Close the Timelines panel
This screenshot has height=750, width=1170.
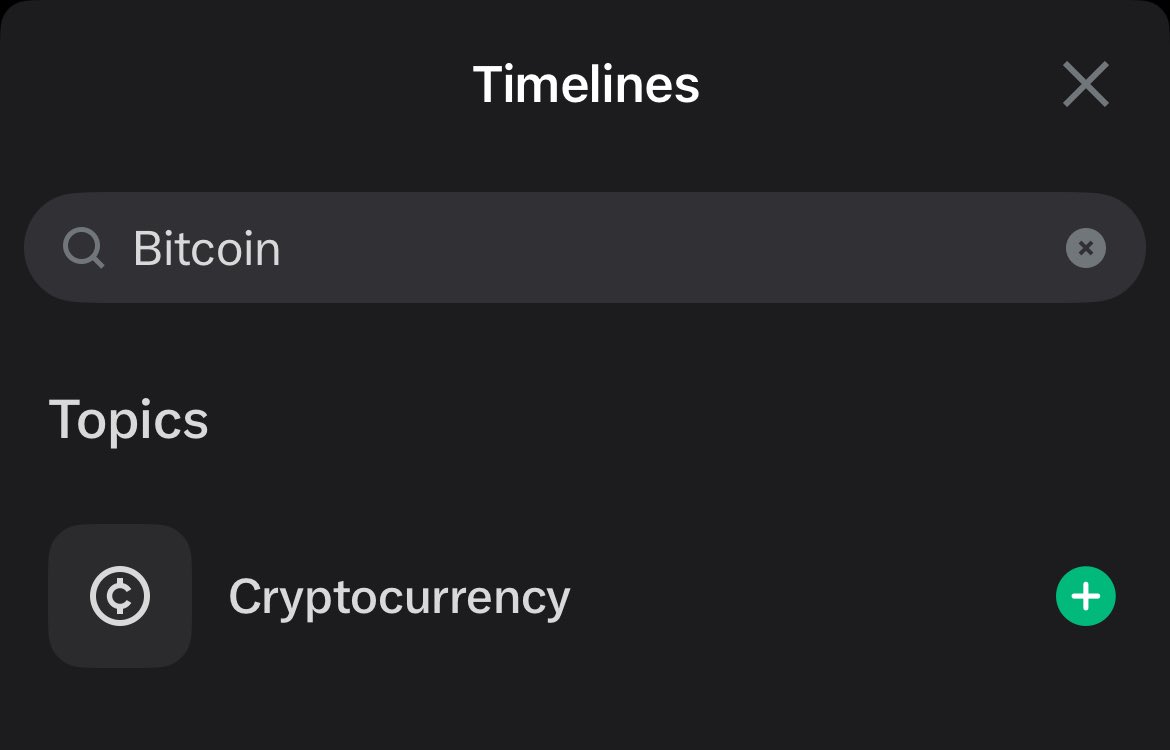point(1085,85)
